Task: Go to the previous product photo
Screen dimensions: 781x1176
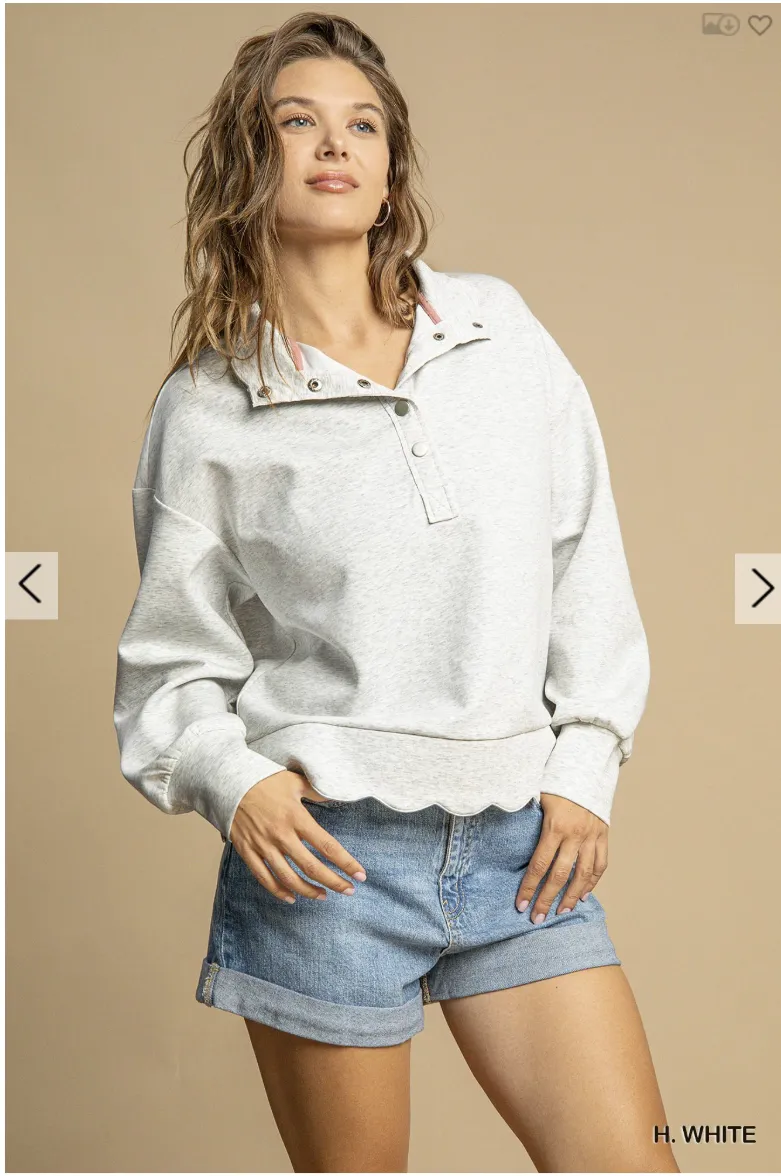Action: click(31, 585)
